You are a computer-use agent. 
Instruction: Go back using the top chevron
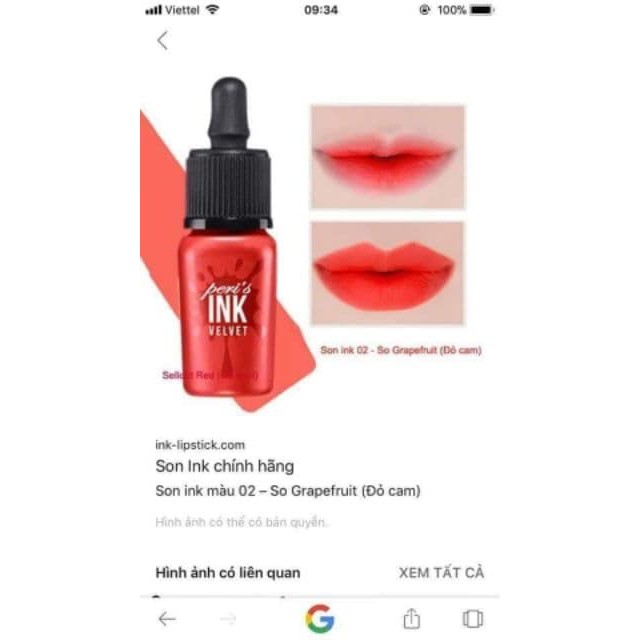tap(162, 41)
